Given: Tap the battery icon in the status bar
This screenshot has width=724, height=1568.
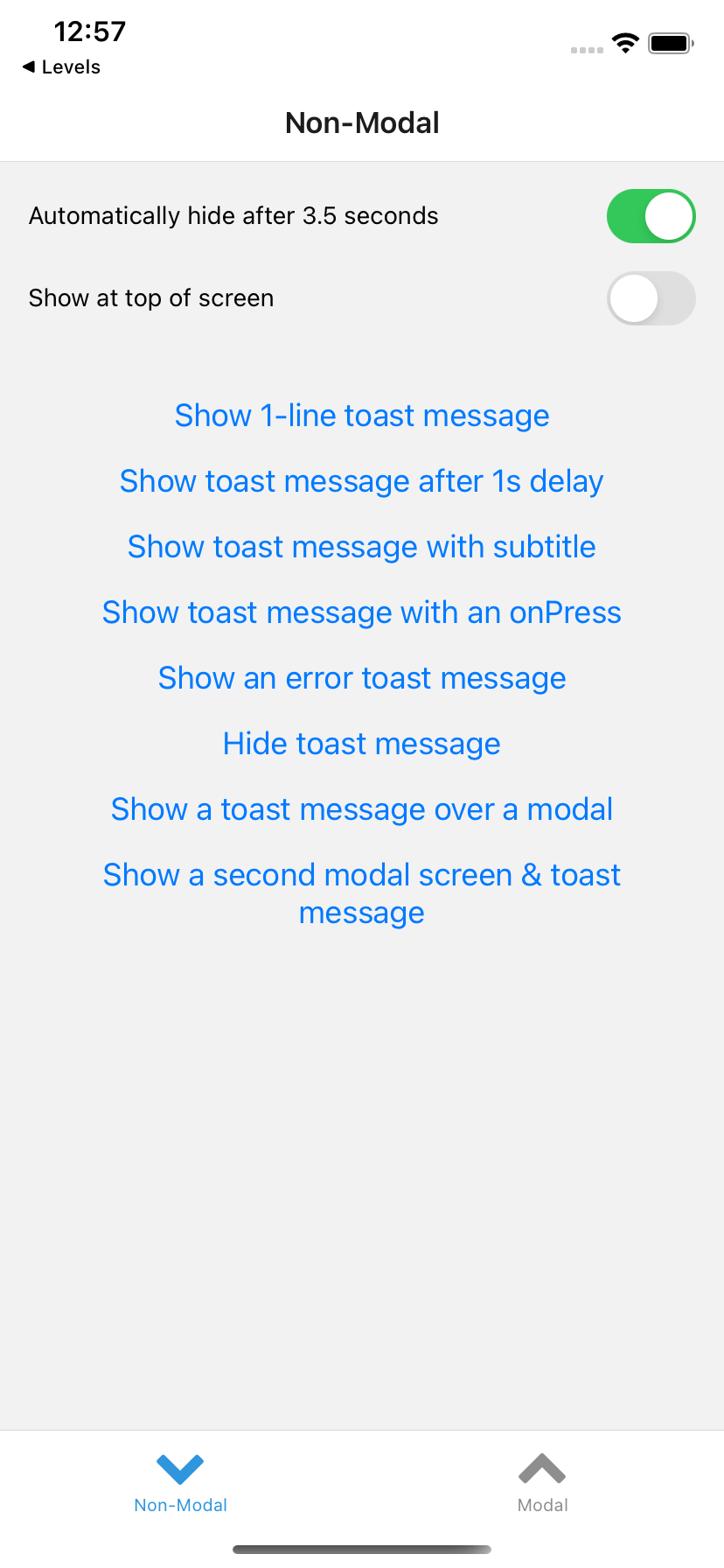Looking at the screenshot, I should click(670, 42).
